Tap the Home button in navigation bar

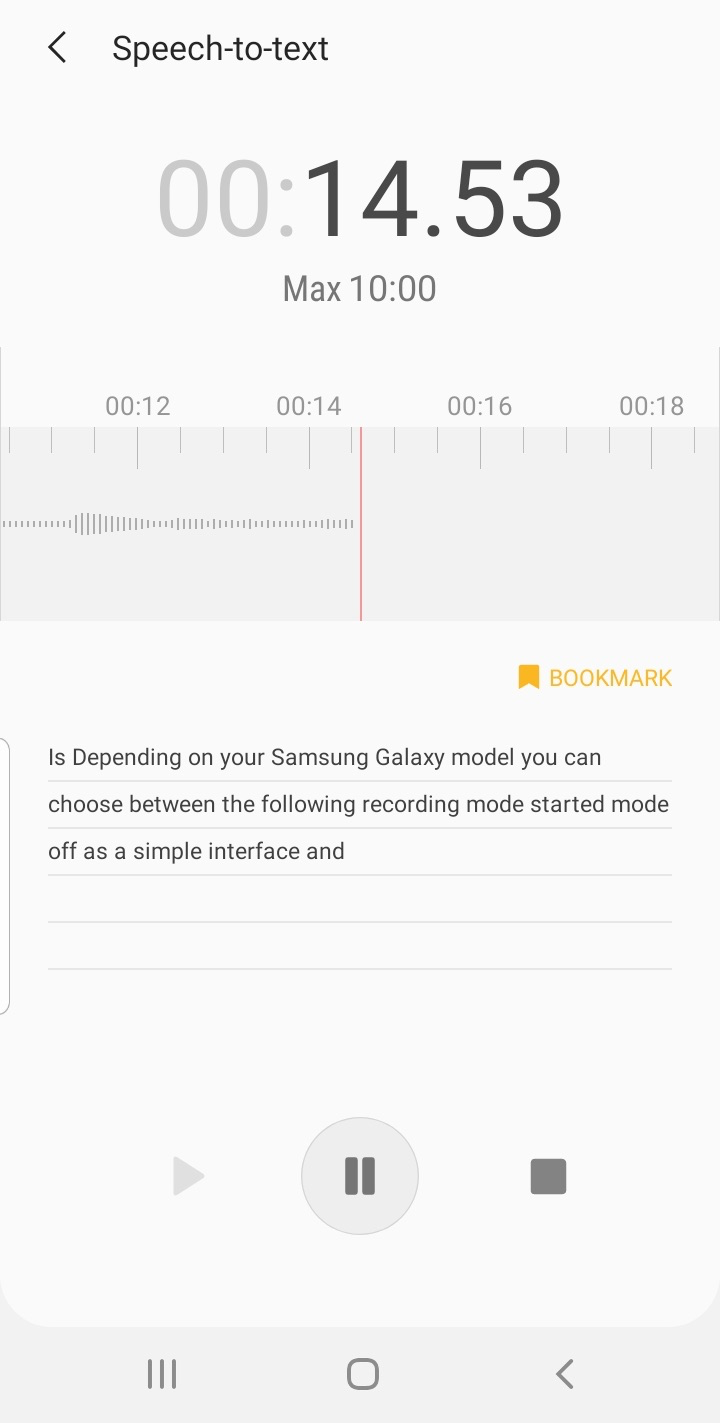(360, 1373)
